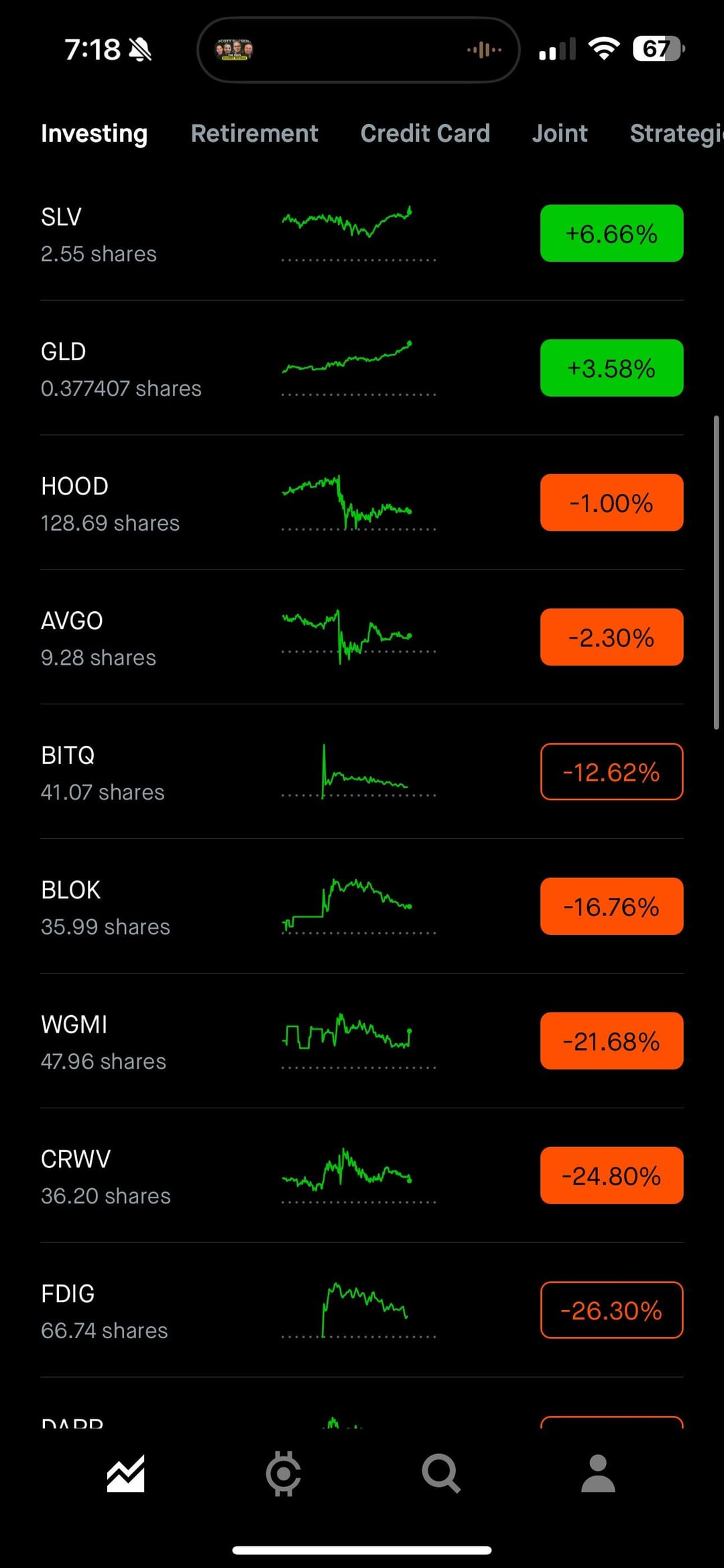Switch to the Retirement tab
This screenshot has width=724, height=1568.
(254, 133)
